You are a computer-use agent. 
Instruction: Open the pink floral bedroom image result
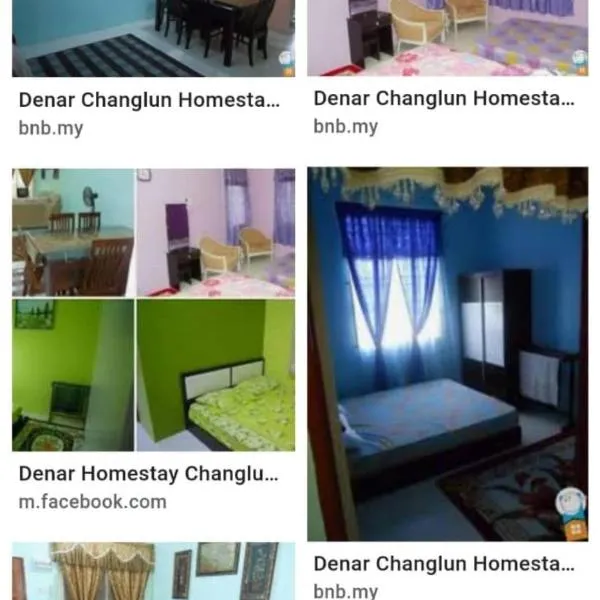point(447,38)
